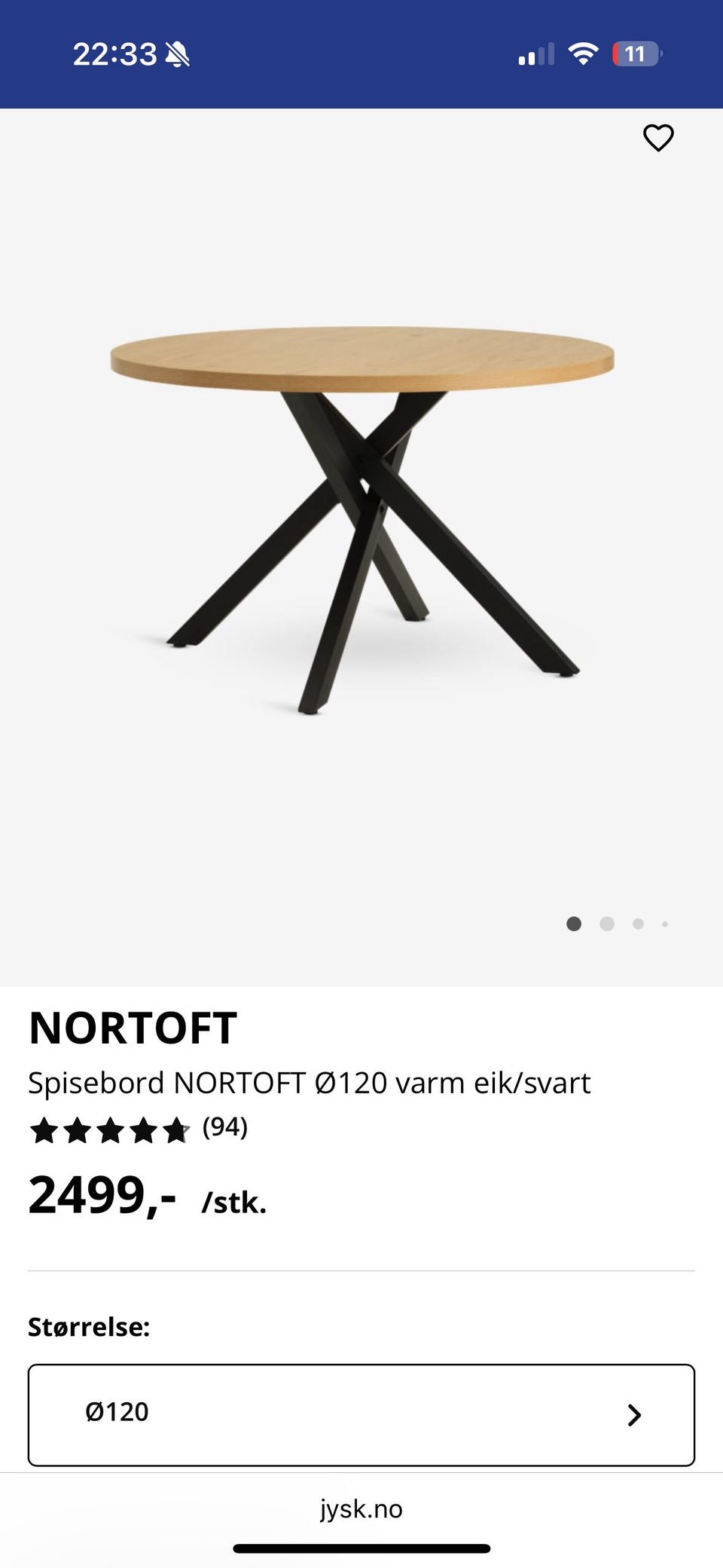Open the Størrelse Ø120 size selector
Screen dimensions: 723x1568
coord(361,1414)
